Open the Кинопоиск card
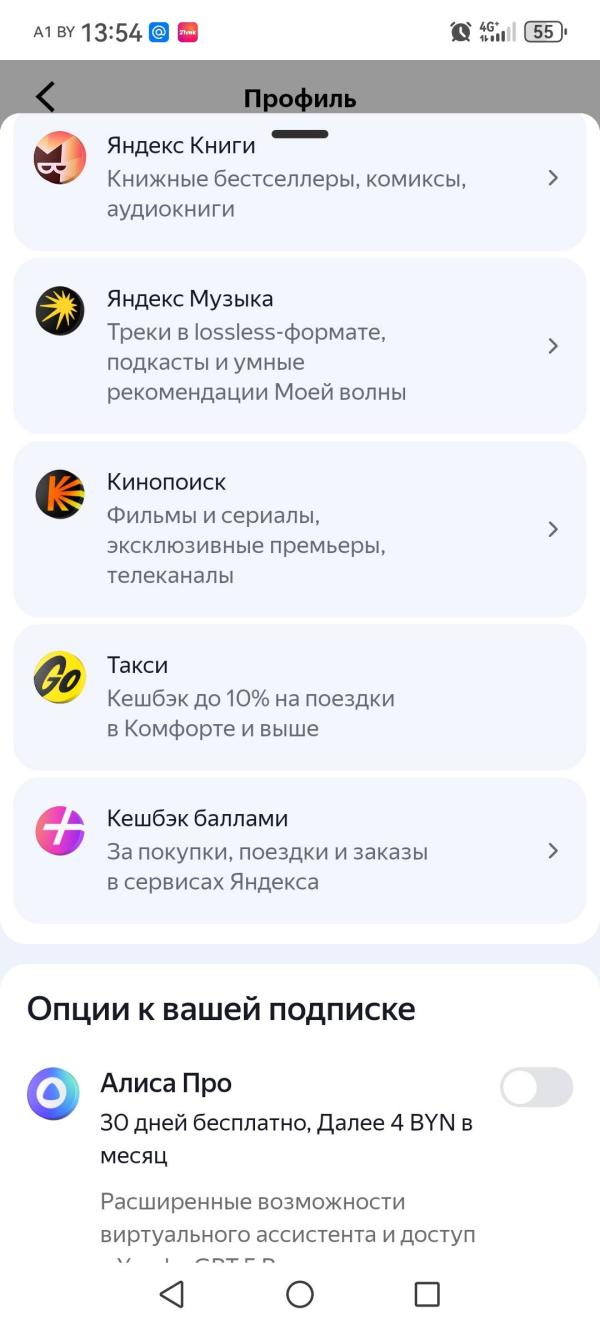Screen dimensions: 600x1326 coord(300,529)
